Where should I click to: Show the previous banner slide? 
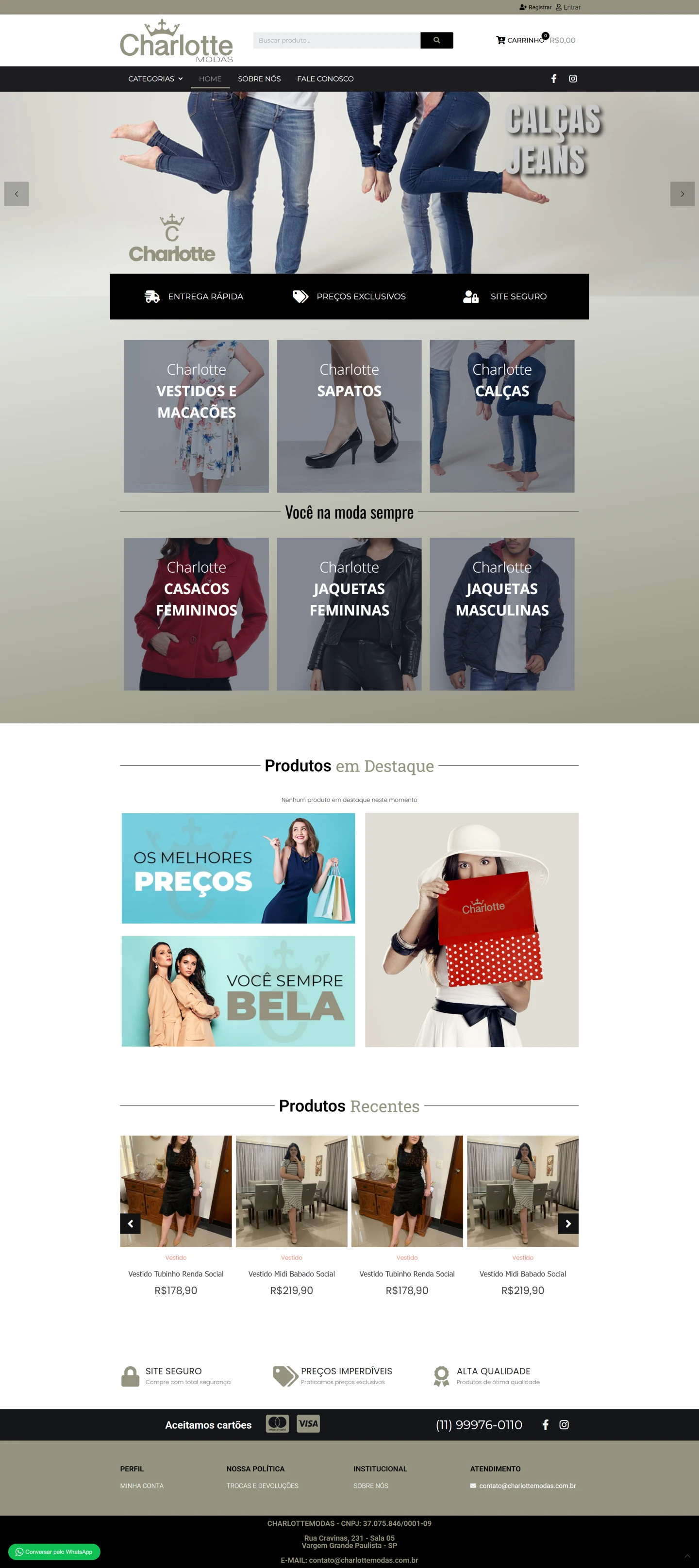point(17,194)
